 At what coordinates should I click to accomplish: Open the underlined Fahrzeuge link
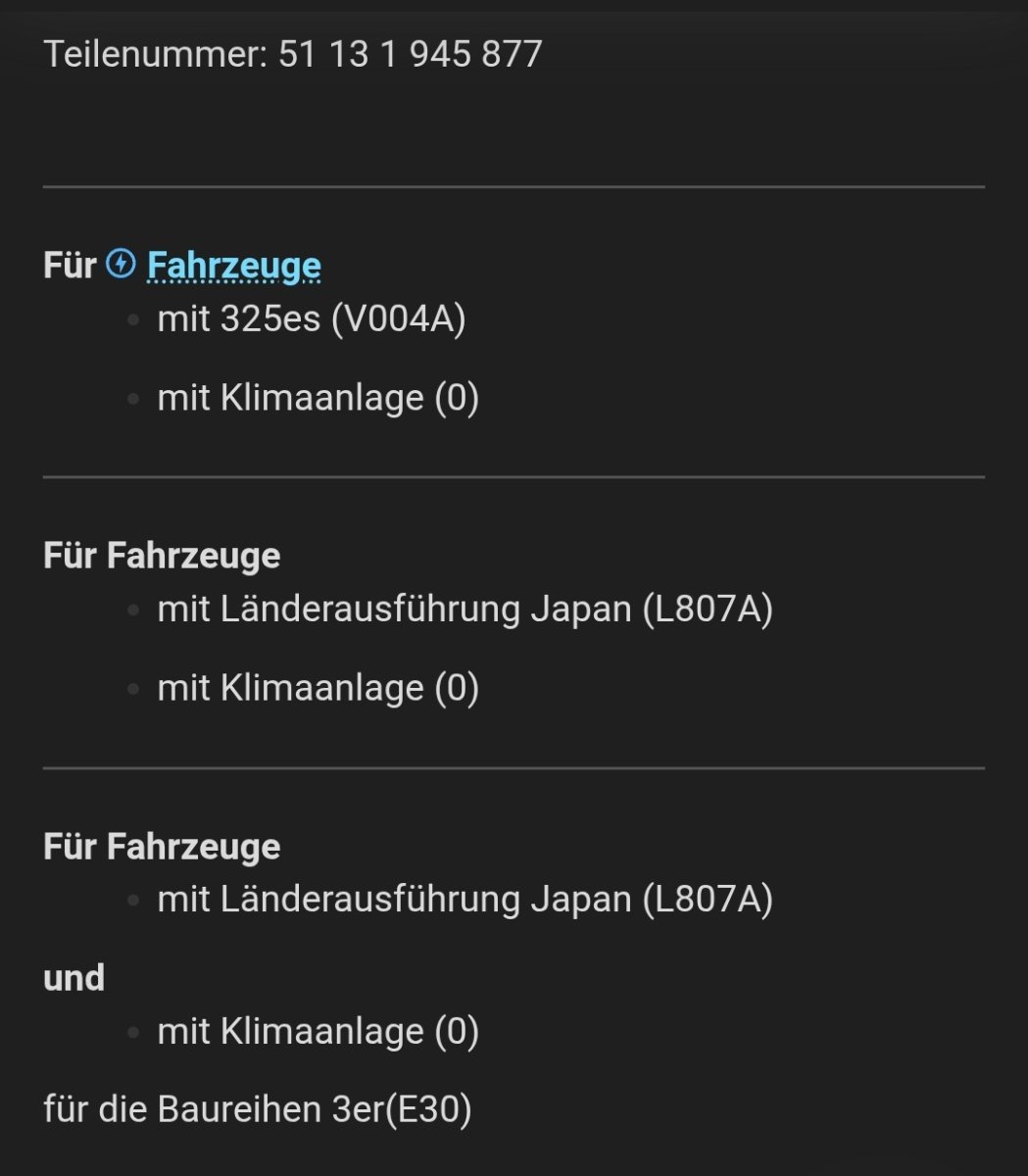(233, 266)
